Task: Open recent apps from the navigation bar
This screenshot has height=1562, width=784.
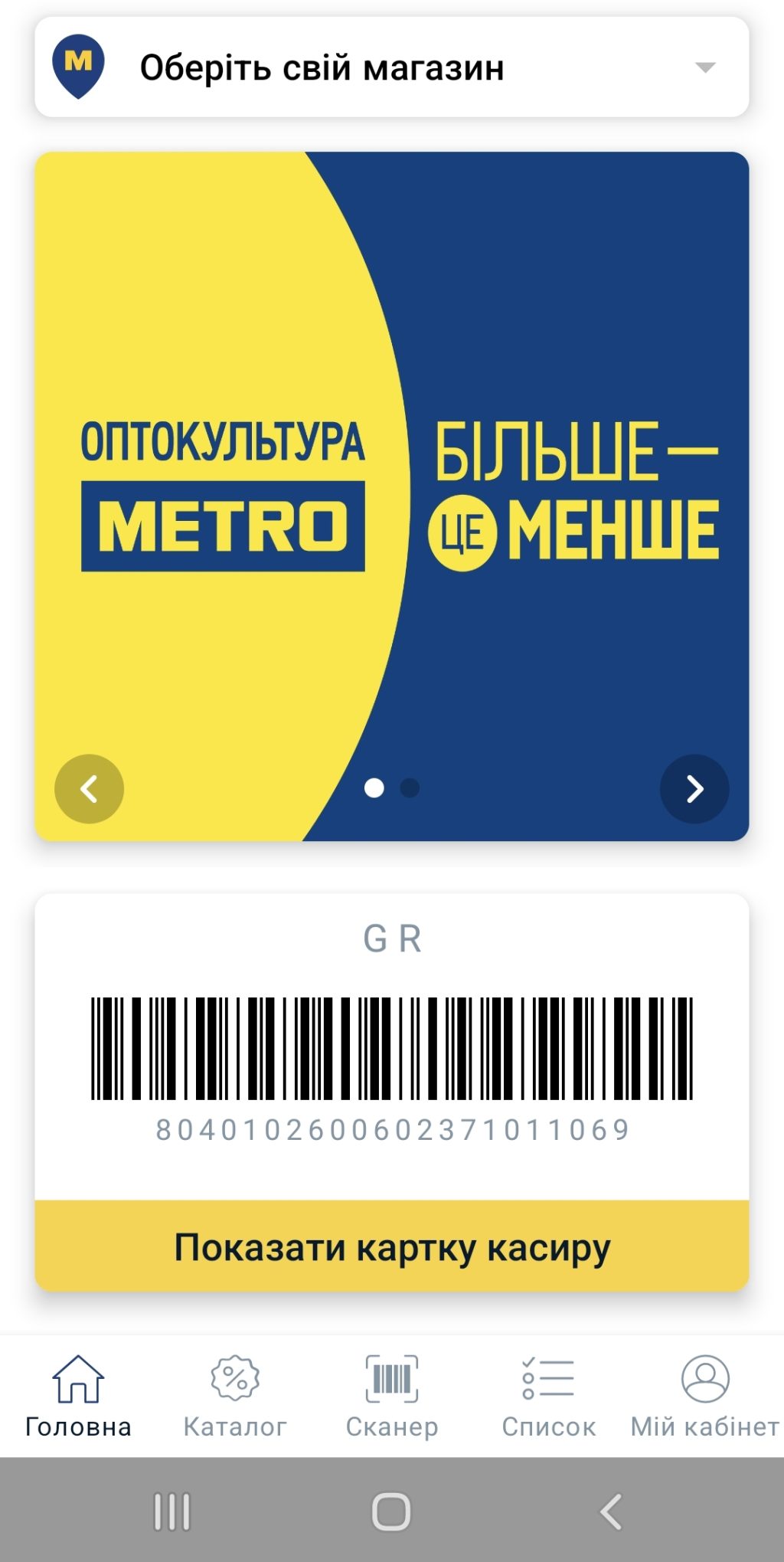Action: (171, 1512)
